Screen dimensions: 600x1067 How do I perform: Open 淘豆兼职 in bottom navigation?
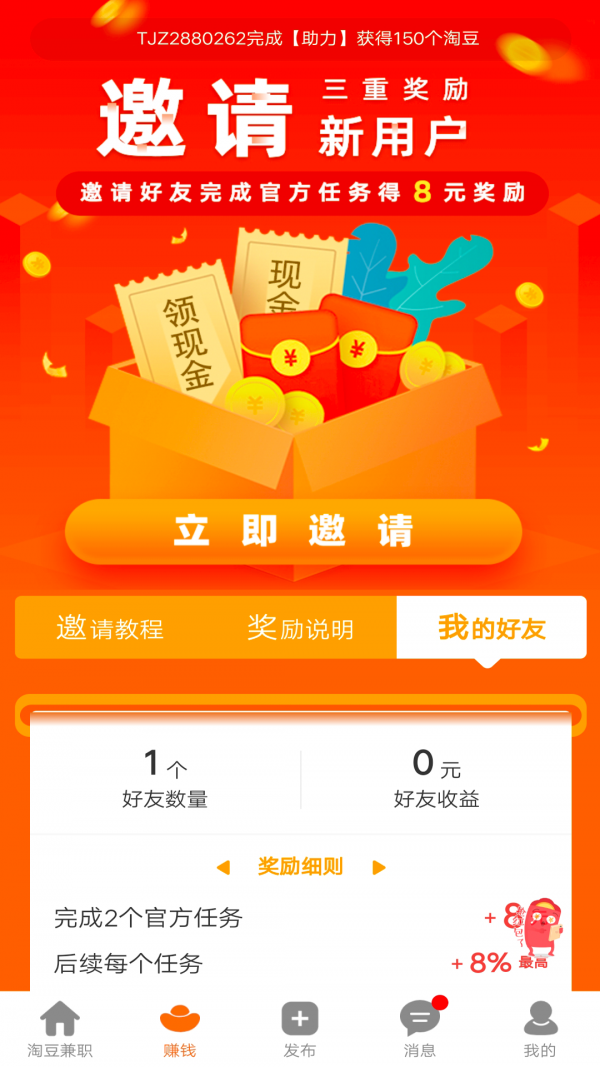pyautogui.click(x=59, y=1028)
